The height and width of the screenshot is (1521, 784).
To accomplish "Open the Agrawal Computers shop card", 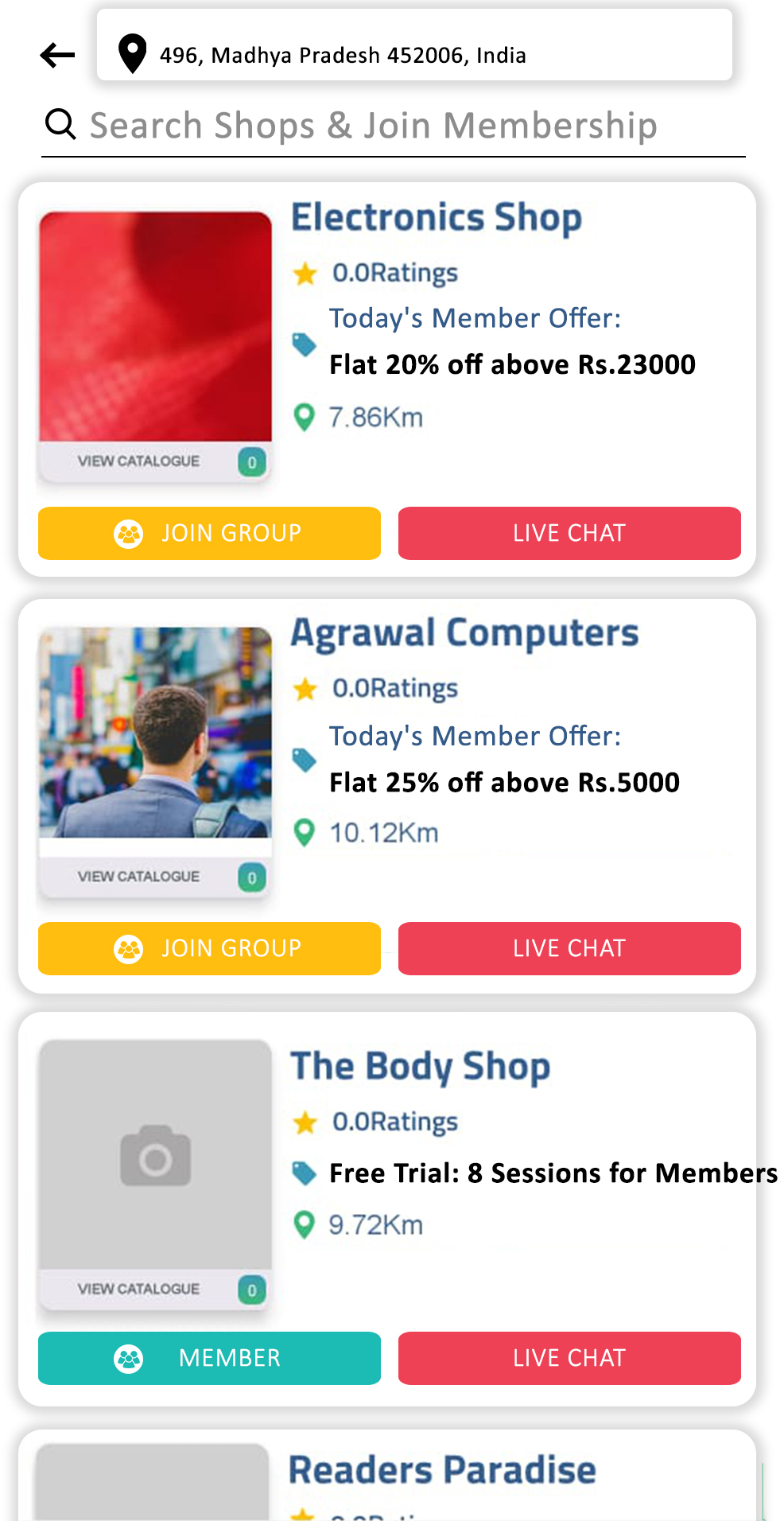I will pos(464,634).
